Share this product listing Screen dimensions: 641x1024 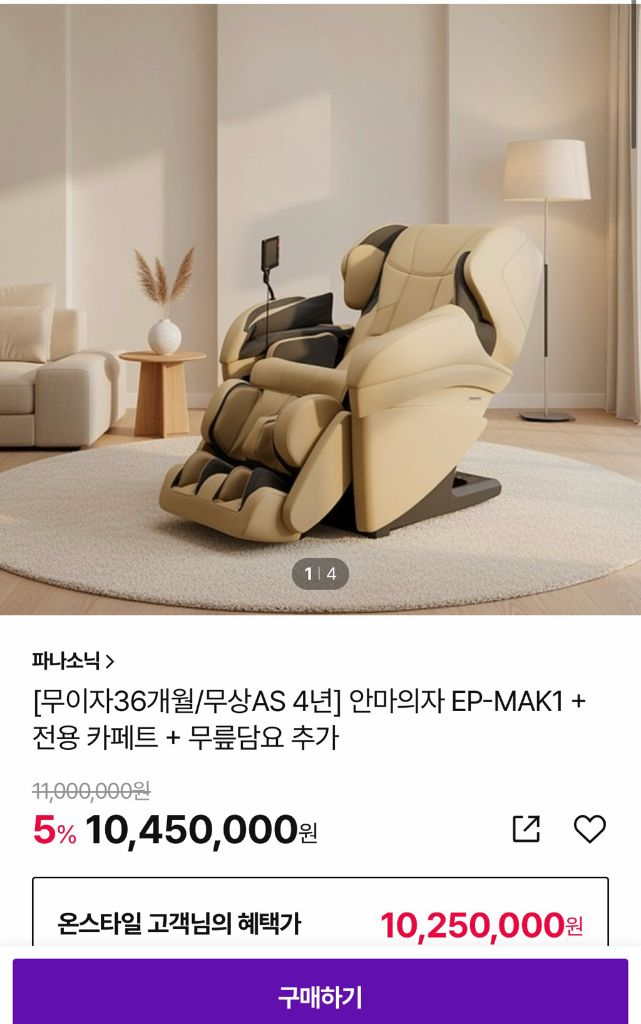(526, 829)
